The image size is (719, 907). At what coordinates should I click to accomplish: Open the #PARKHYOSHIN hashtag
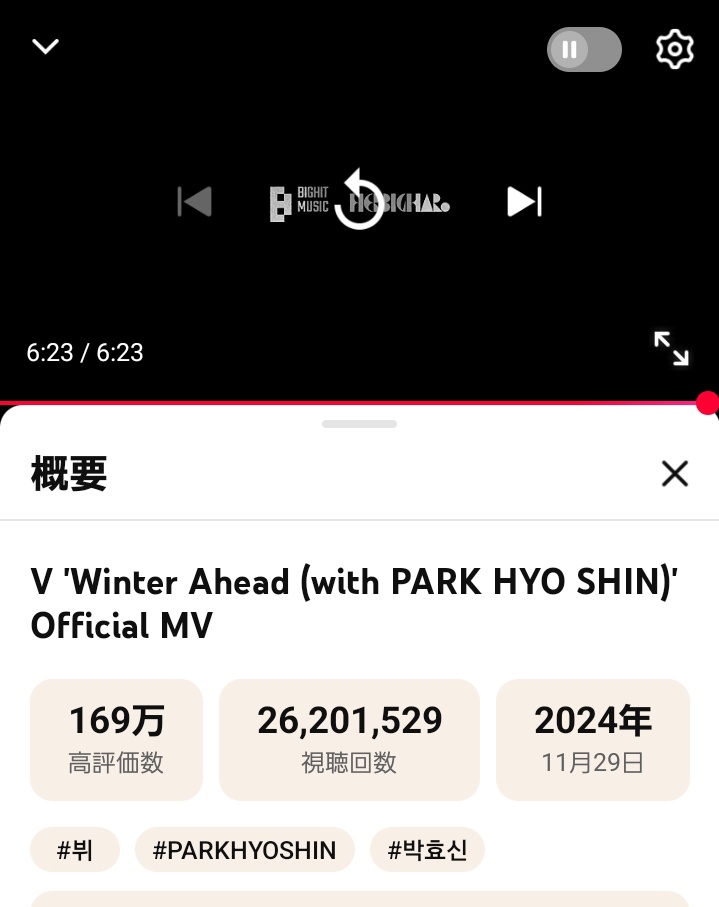tap(244, 851)
